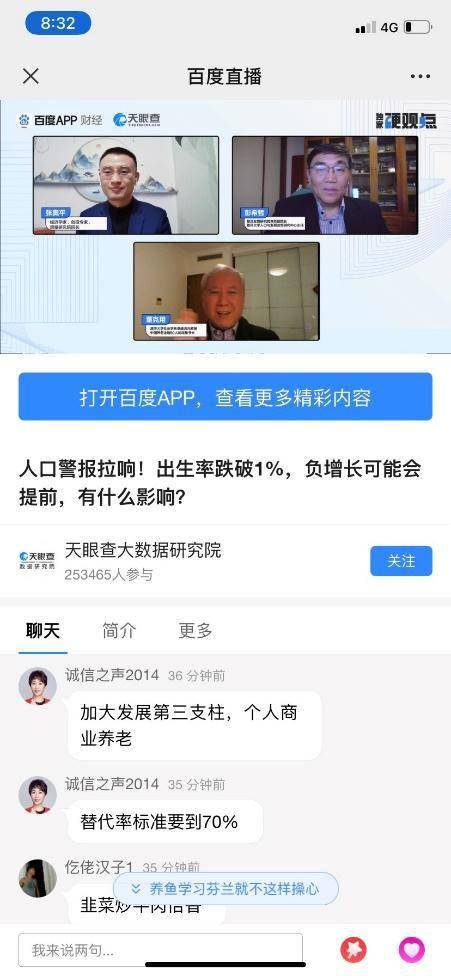The height and width of the screenshot is (976, 451).
Task: Tap the 我来说两句 comment field
Action: (160, 950)
